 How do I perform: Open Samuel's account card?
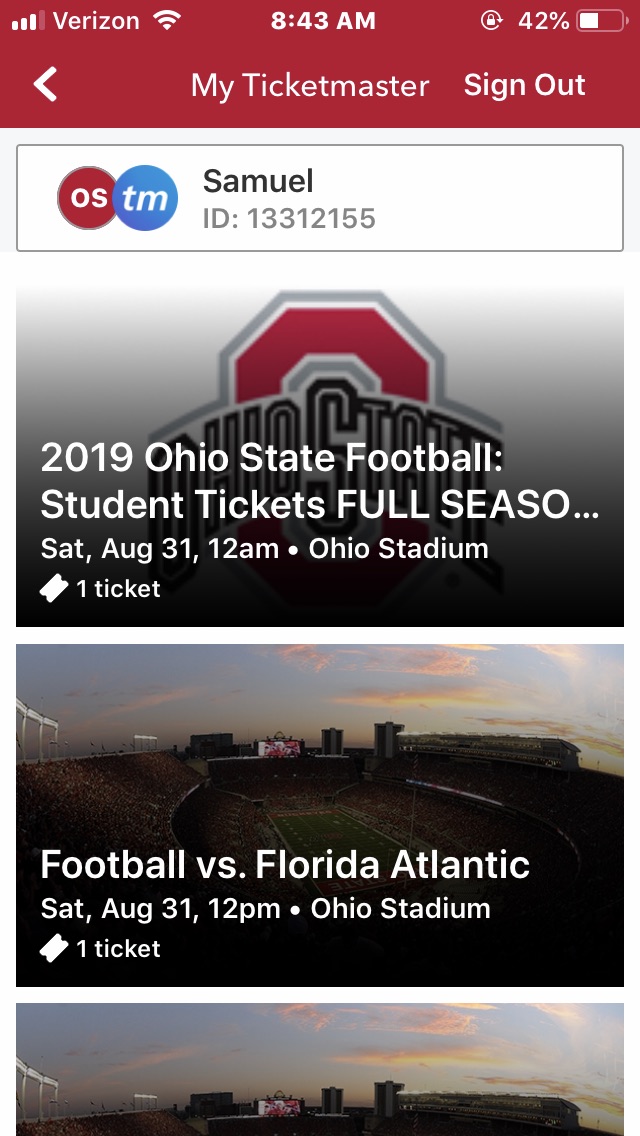[x=320, y=198]
